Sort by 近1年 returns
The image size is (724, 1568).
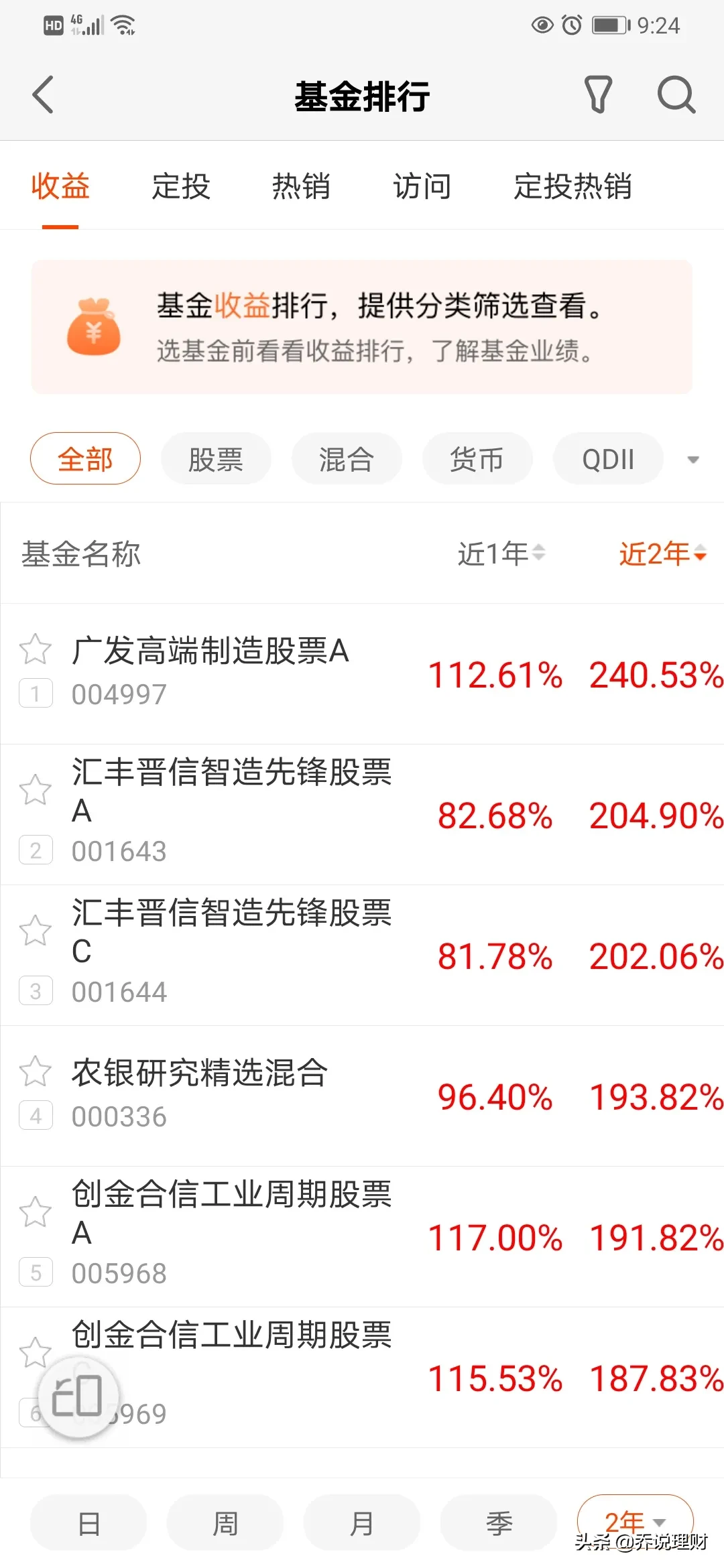click(x=501, y=554)
